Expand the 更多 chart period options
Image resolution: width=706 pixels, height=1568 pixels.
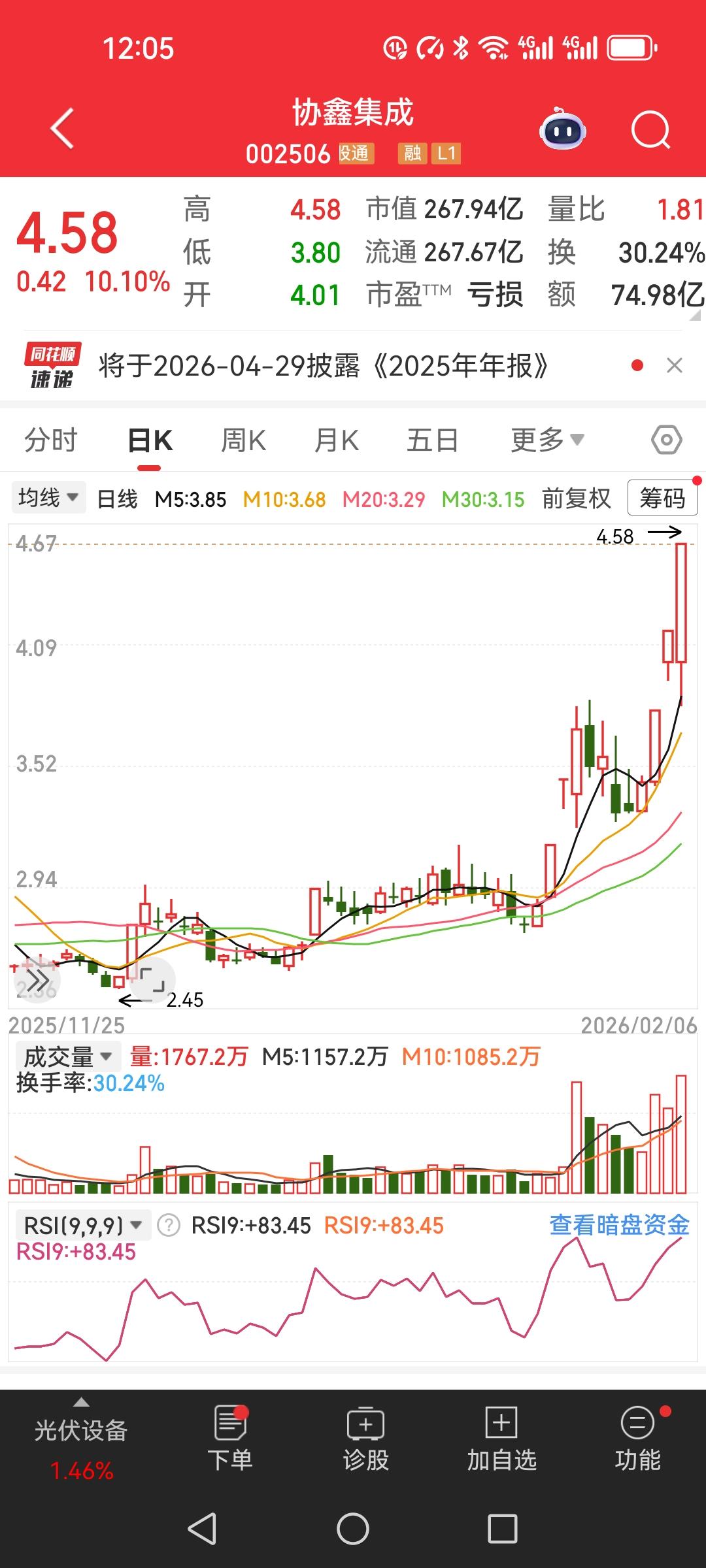pos(545,440)
